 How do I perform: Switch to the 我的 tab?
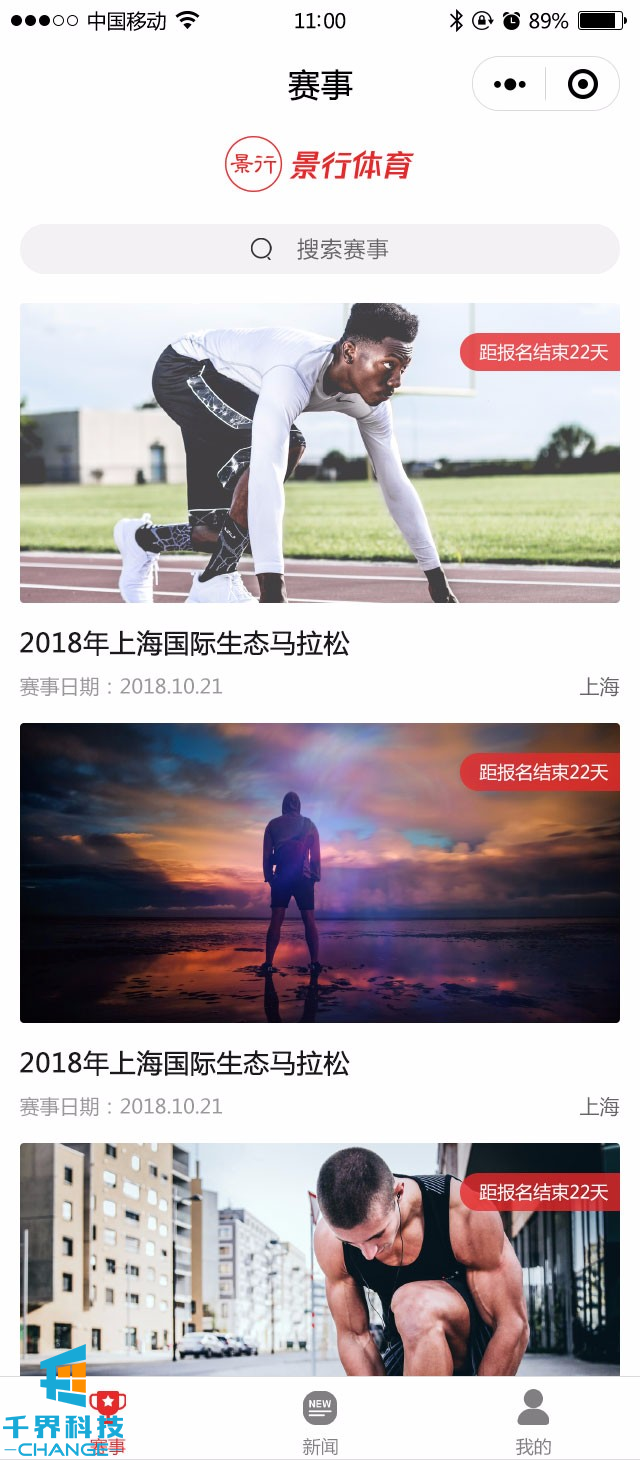point(533,1422)
